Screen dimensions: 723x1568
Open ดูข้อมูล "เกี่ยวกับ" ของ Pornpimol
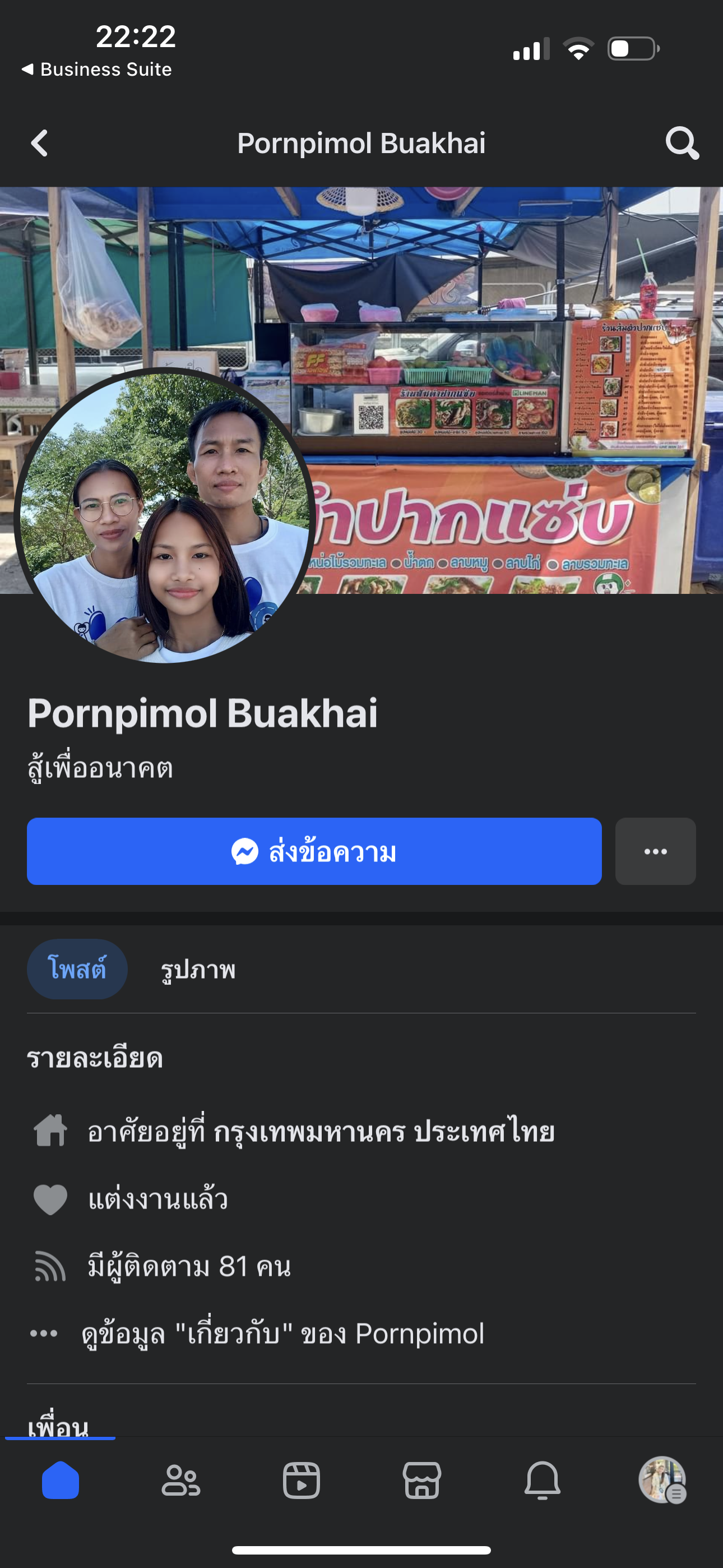(x=283, y=1334)
